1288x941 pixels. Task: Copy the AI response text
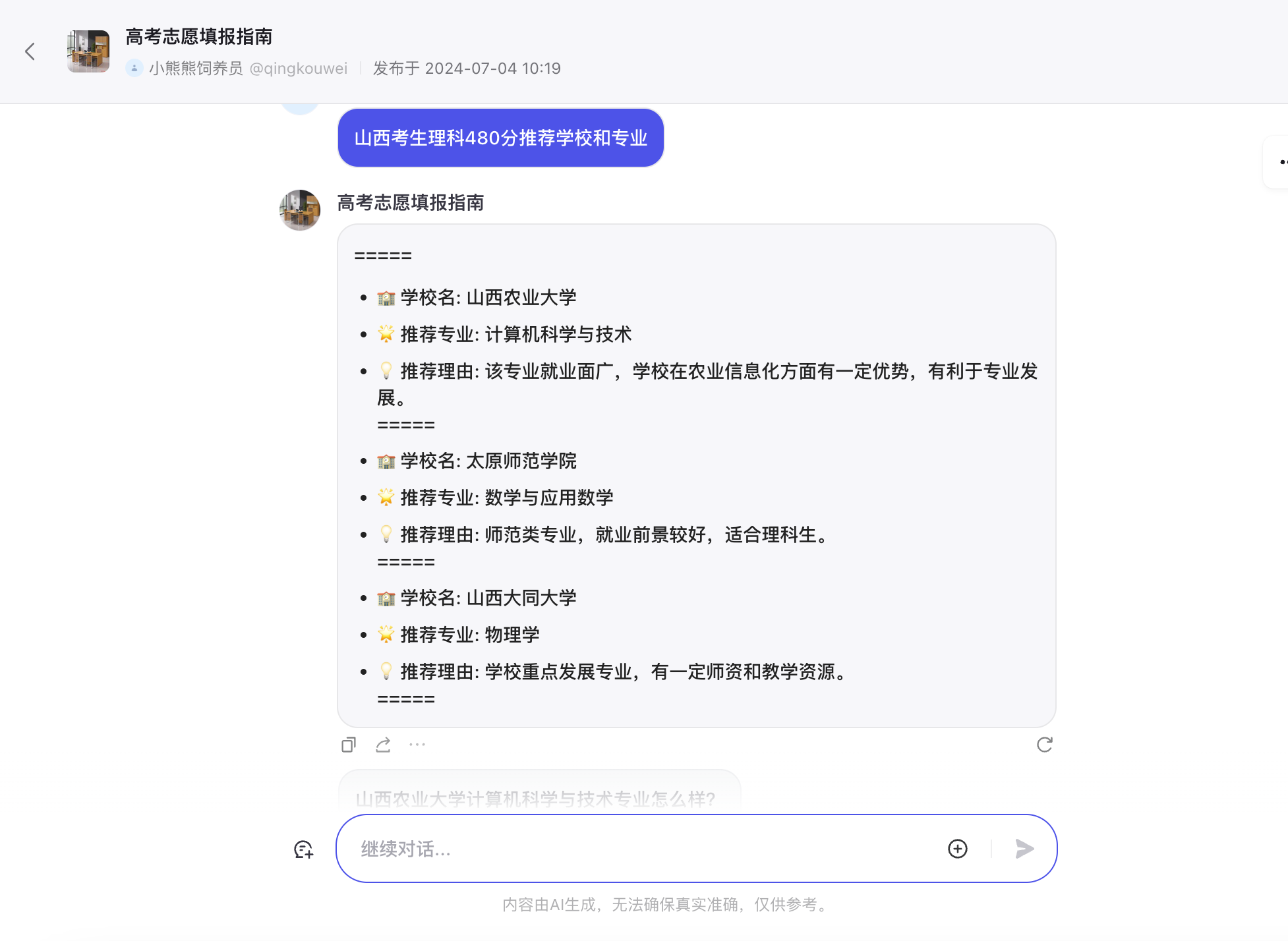tap(349, 745)
